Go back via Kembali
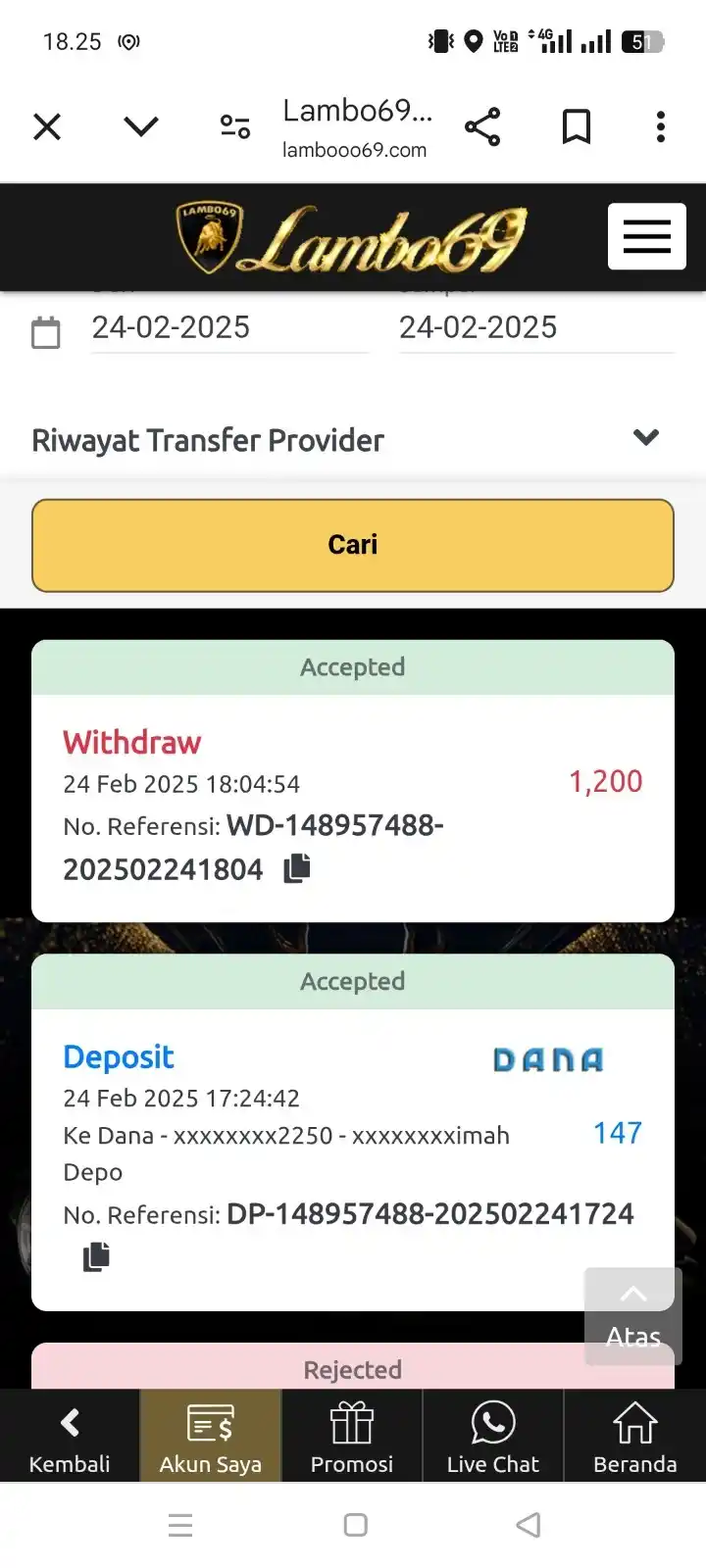Screen dimensions: 706x1568 pos(70,1436)
